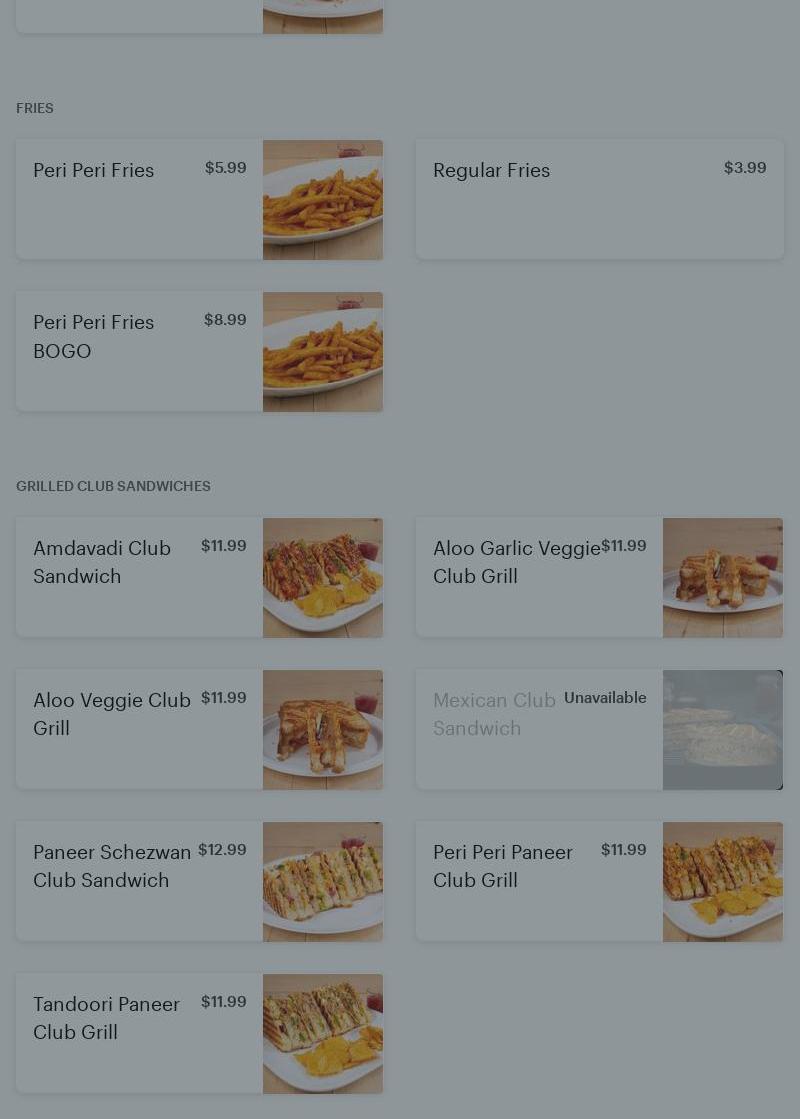The width and height of the screenshot is (800, 1119).
Task: Choose the Peri Peri Fries BOGO deal
Action: click(x=199, y=352)
